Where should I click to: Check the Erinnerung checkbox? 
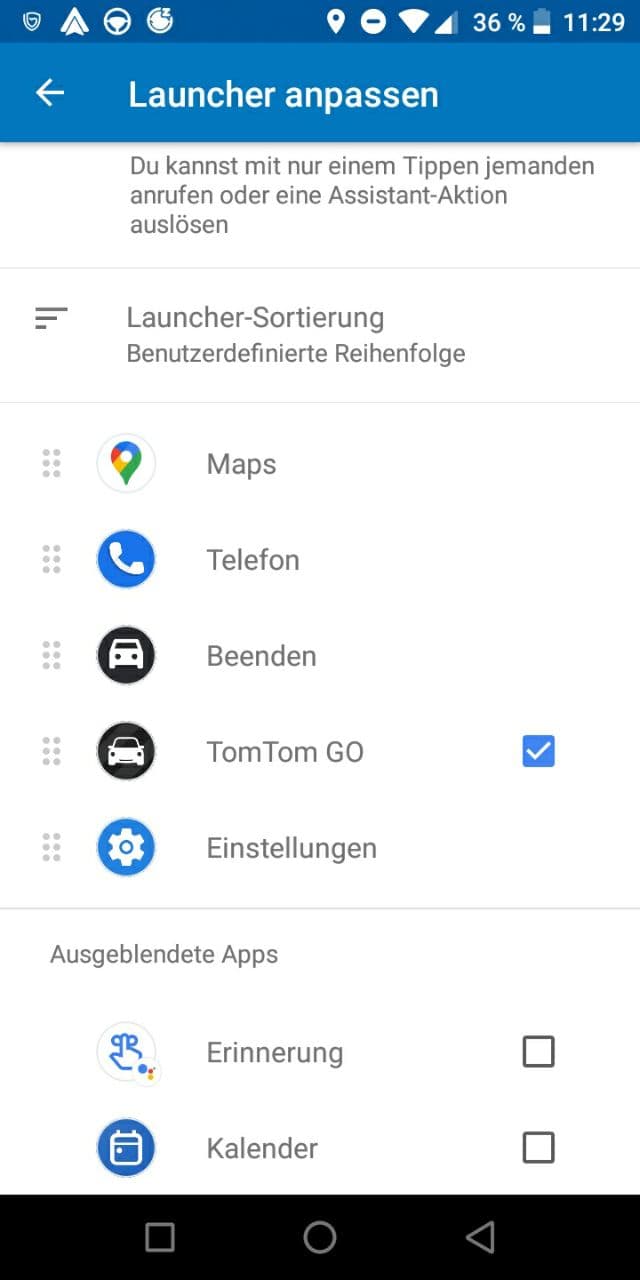coord(538,1051)
